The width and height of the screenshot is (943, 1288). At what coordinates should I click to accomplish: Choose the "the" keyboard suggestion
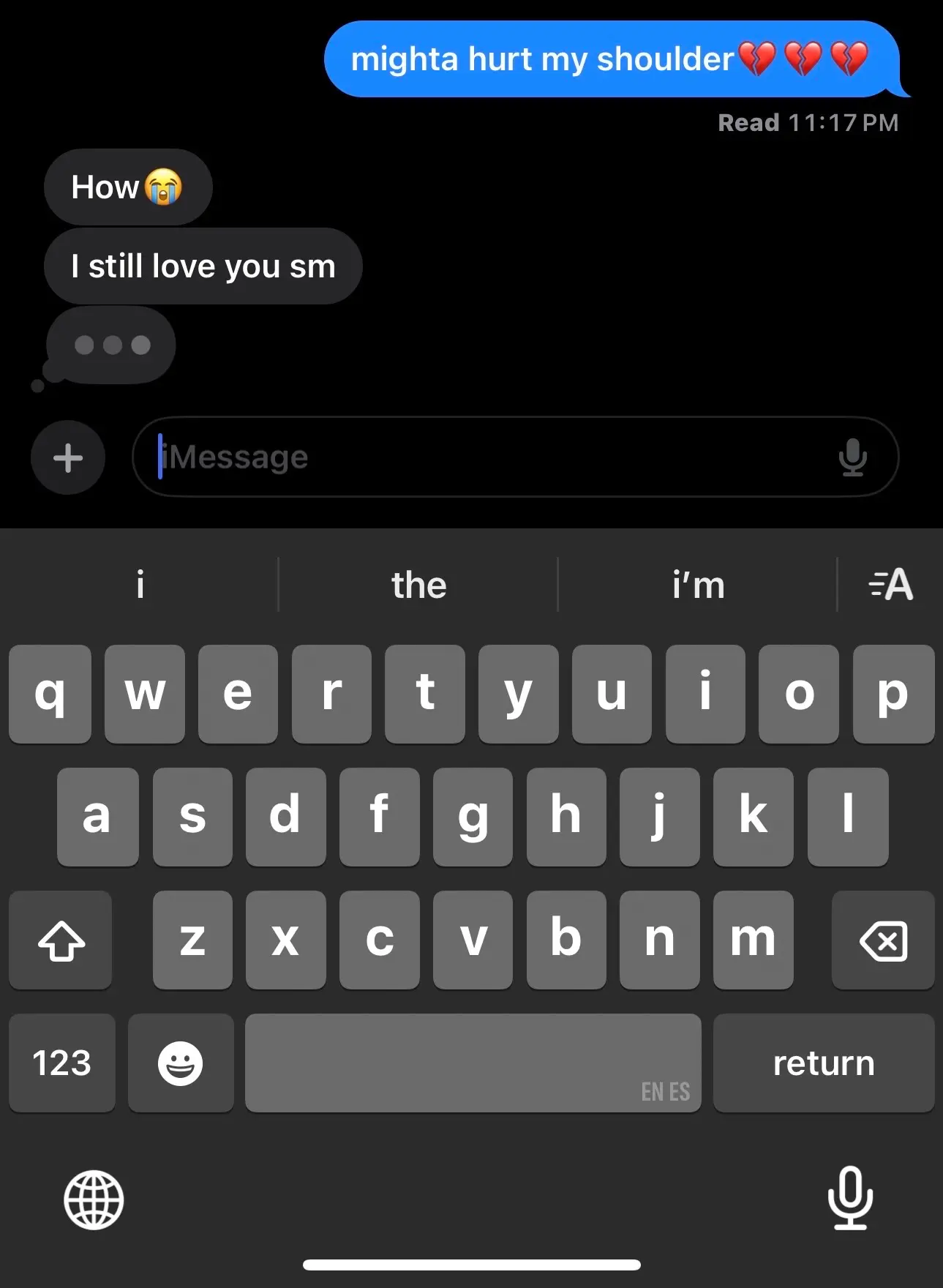[x=418, y=585]
